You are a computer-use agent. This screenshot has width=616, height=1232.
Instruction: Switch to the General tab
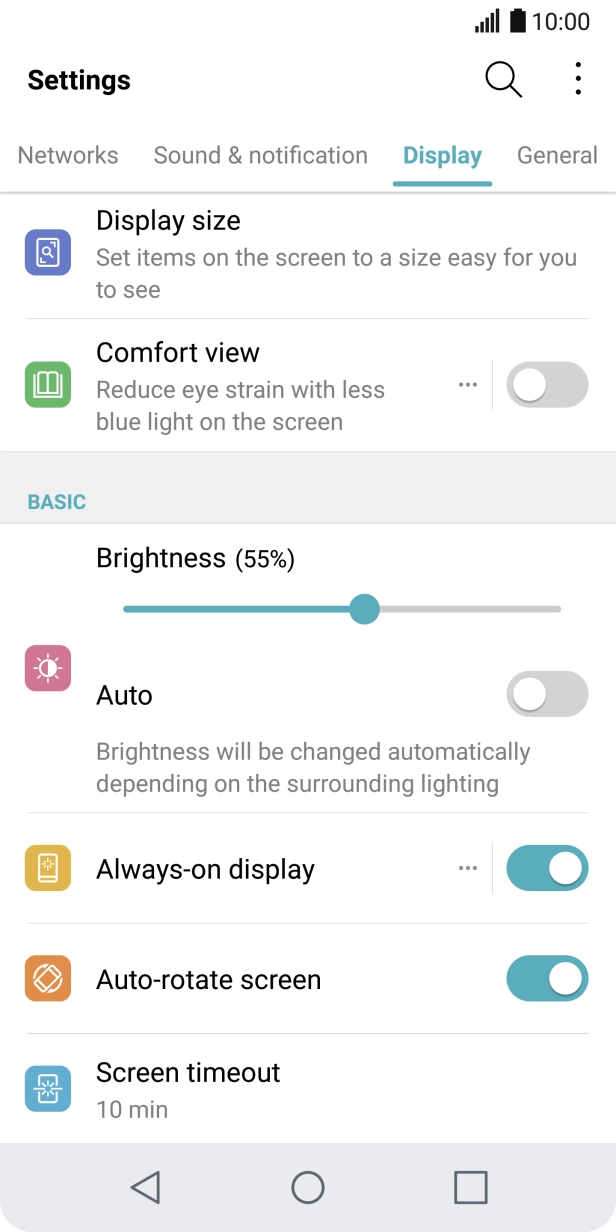pos(557,155)
